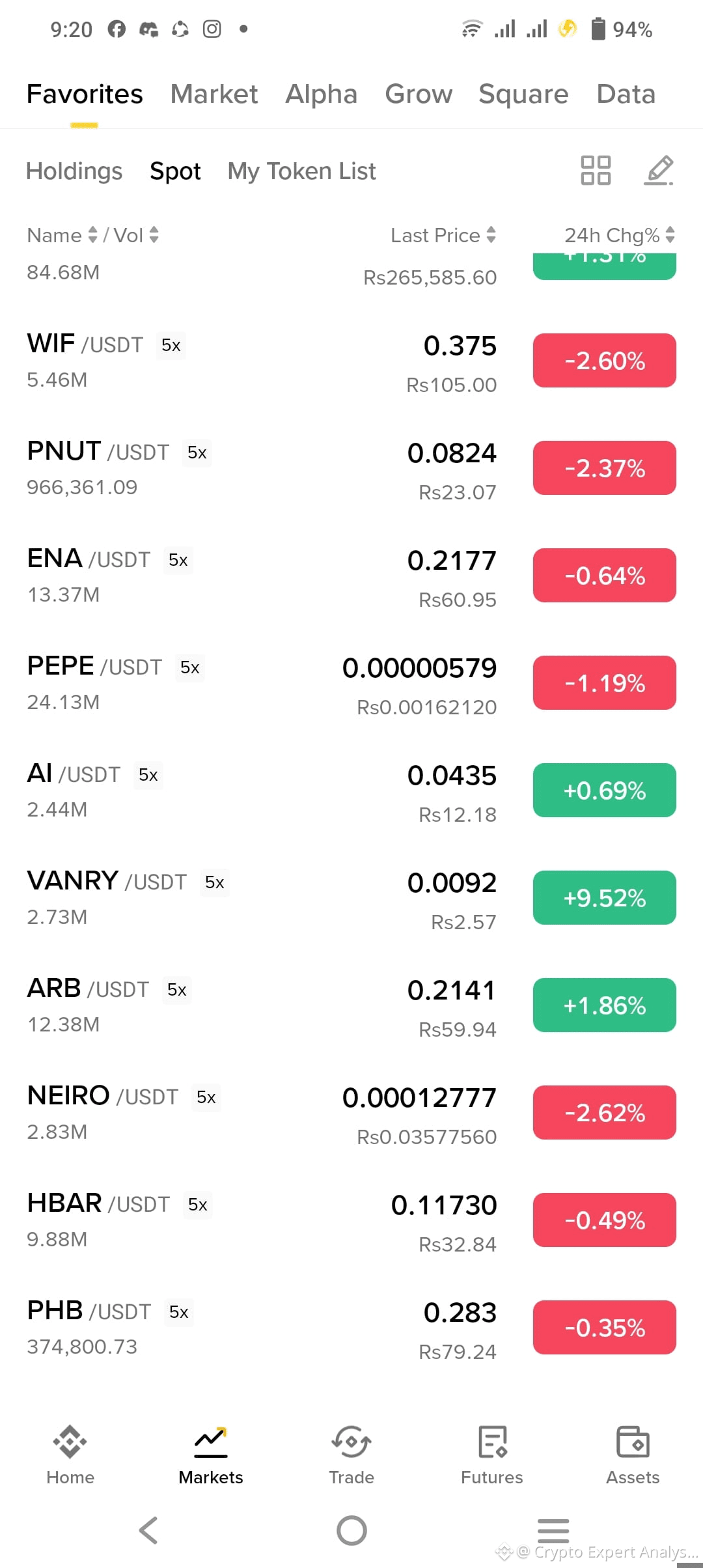Switch to the Futures tab
This screenshot has width=703, height=1568.
click(492, 1455)
